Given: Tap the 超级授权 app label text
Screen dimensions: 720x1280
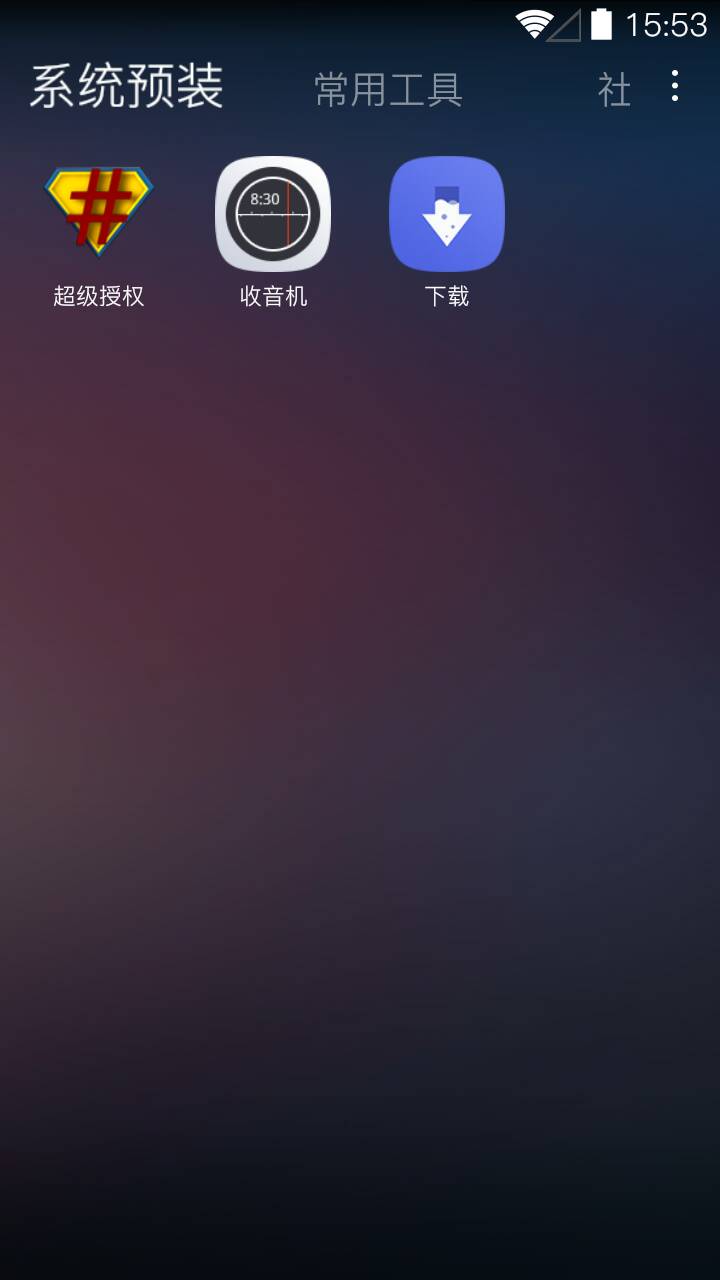Looking at the screenshot, I should [x=98, y=295].
